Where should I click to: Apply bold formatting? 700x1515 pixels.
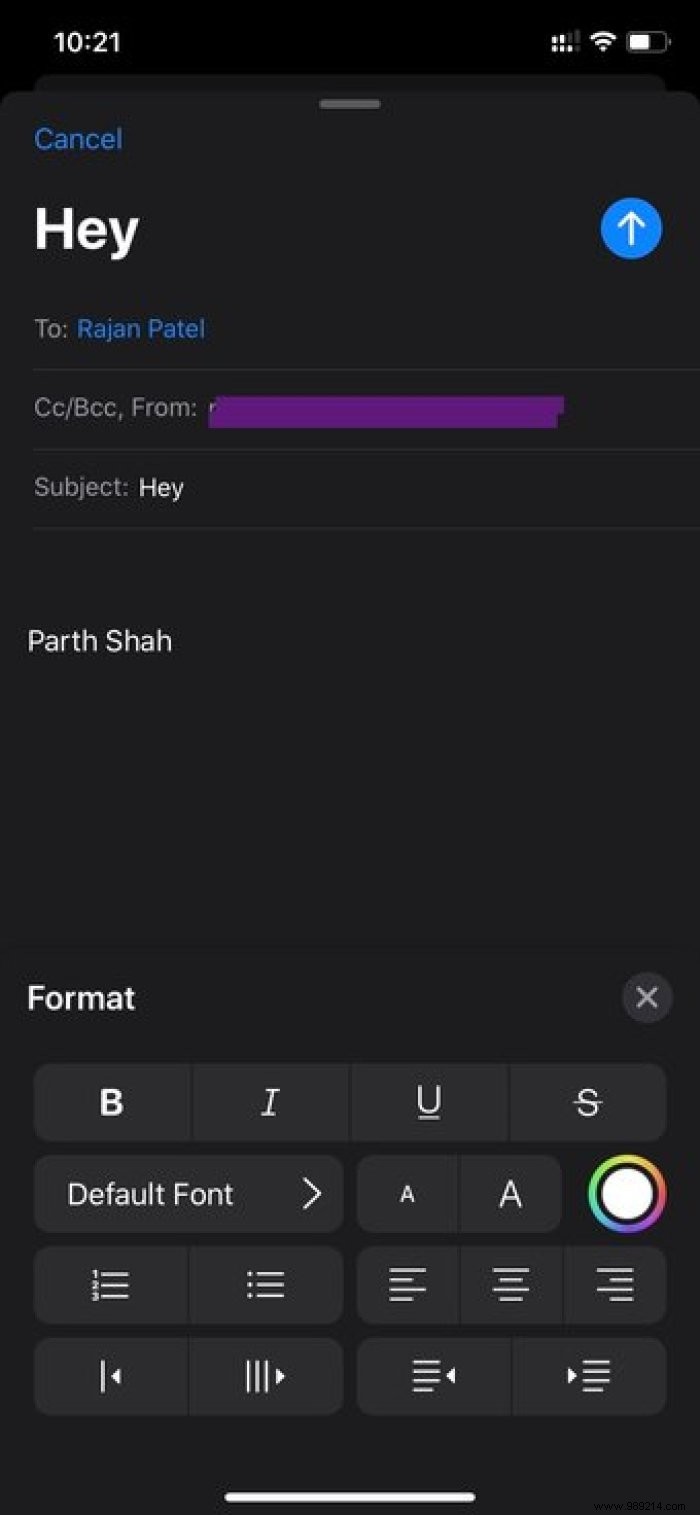pyautogui.click(x=112, y=1102)
